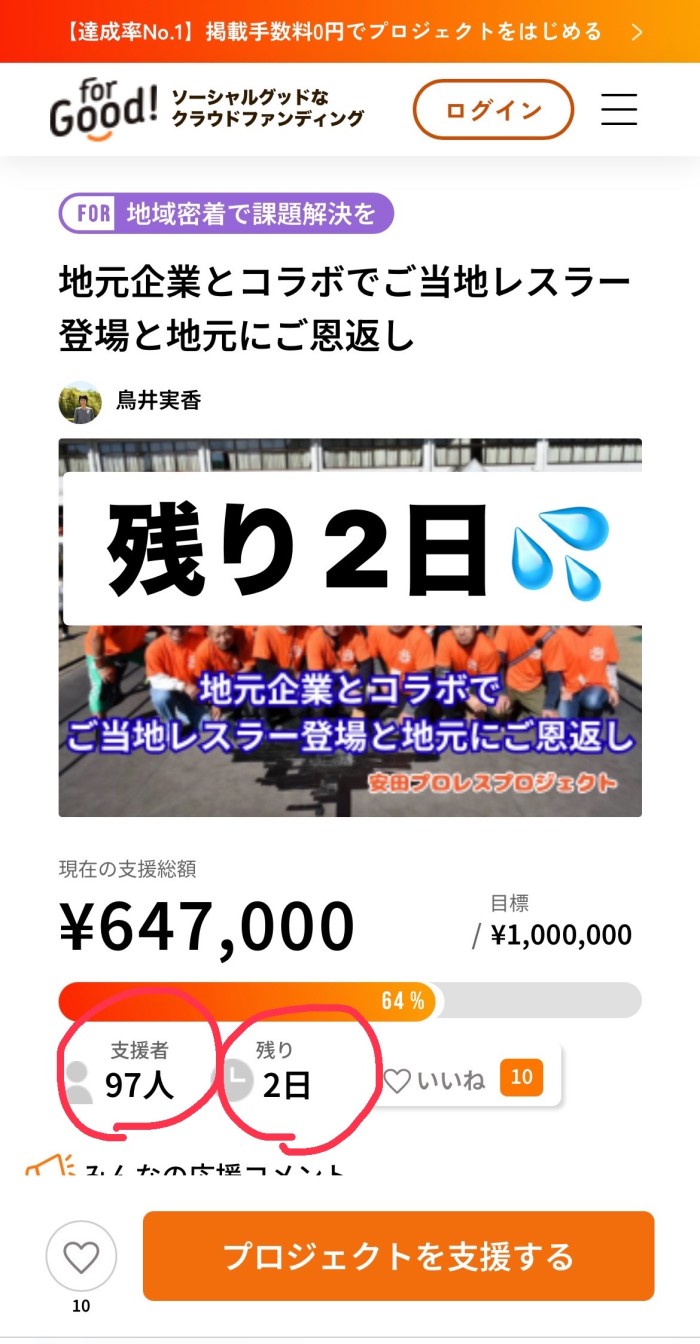Open the 地域密着で課題解決を category tag
This screenshot has height=1344, width=700.
click(x=227, y=213)
